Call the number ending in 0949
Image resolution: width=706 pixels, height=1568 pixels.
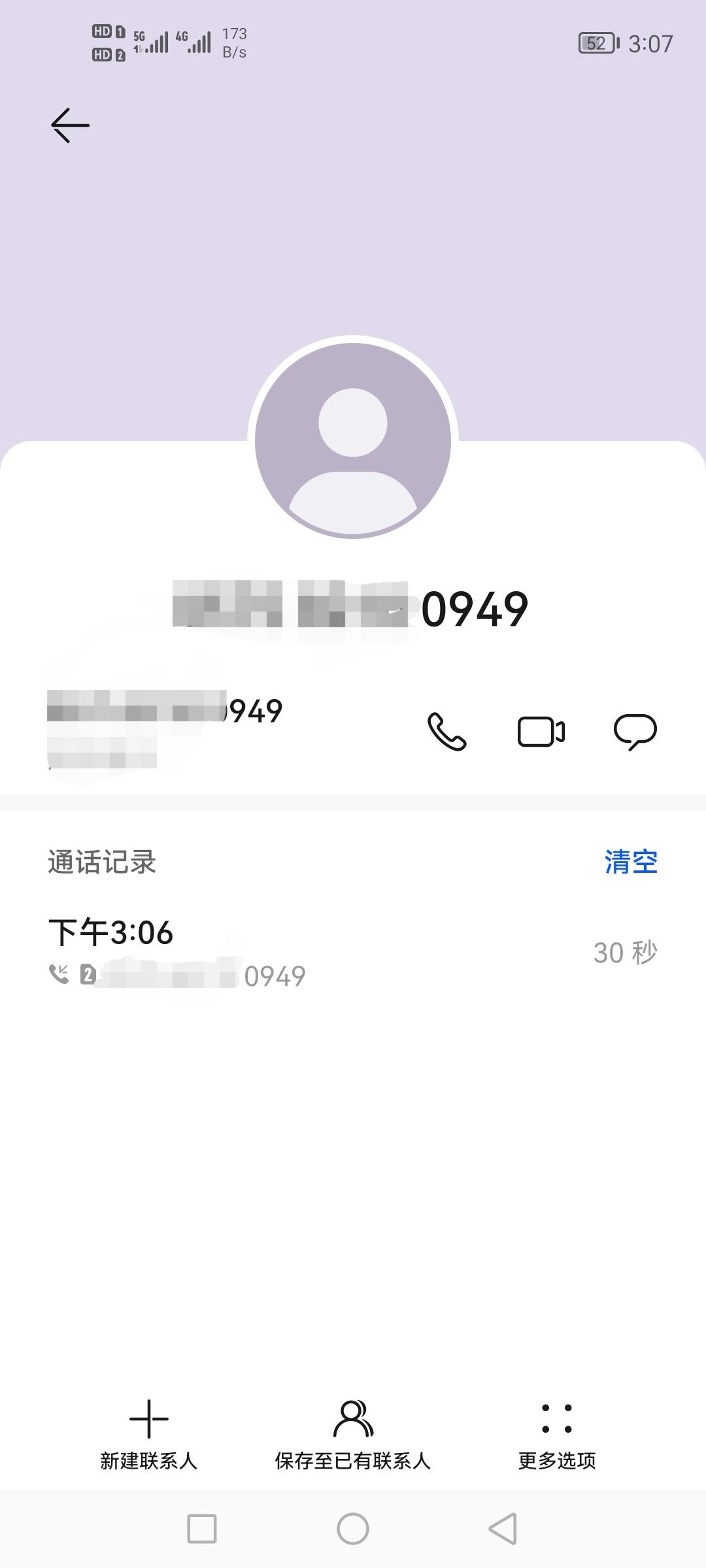(x=446, y=731)
